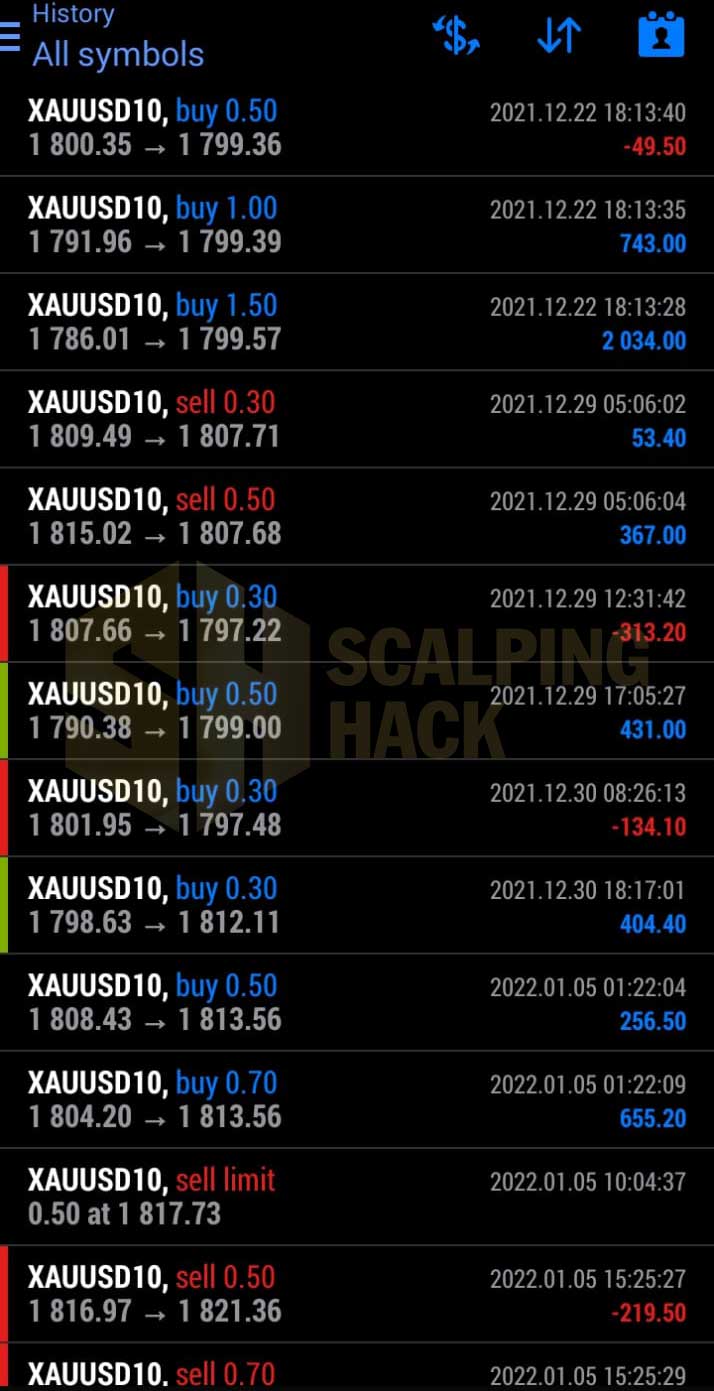Viewport: 714px width, 1391px height.
Task: Select the buy 0.70 trade earning 655.20
Action: tap(357, 1098)
